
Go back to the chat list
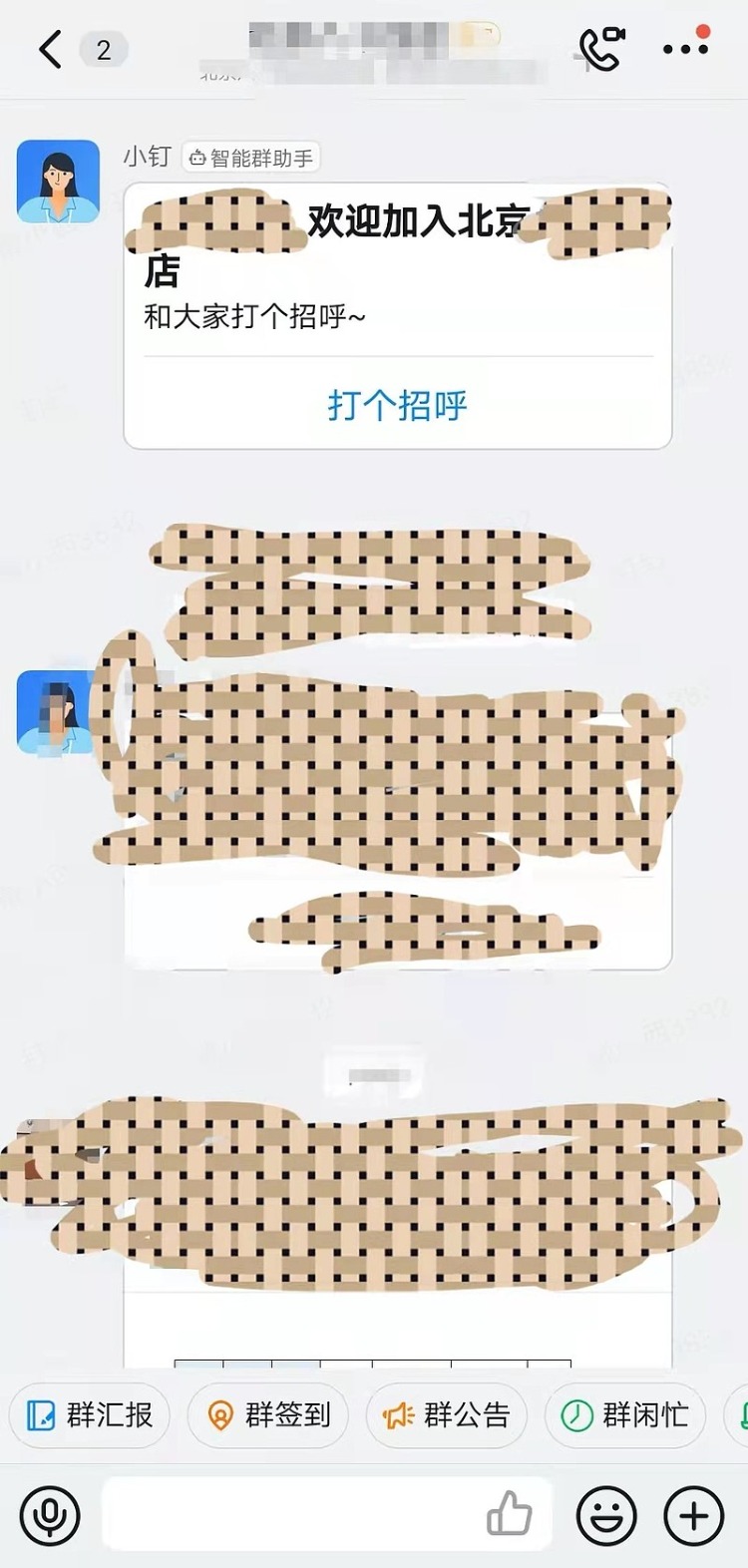coord(50,49)
